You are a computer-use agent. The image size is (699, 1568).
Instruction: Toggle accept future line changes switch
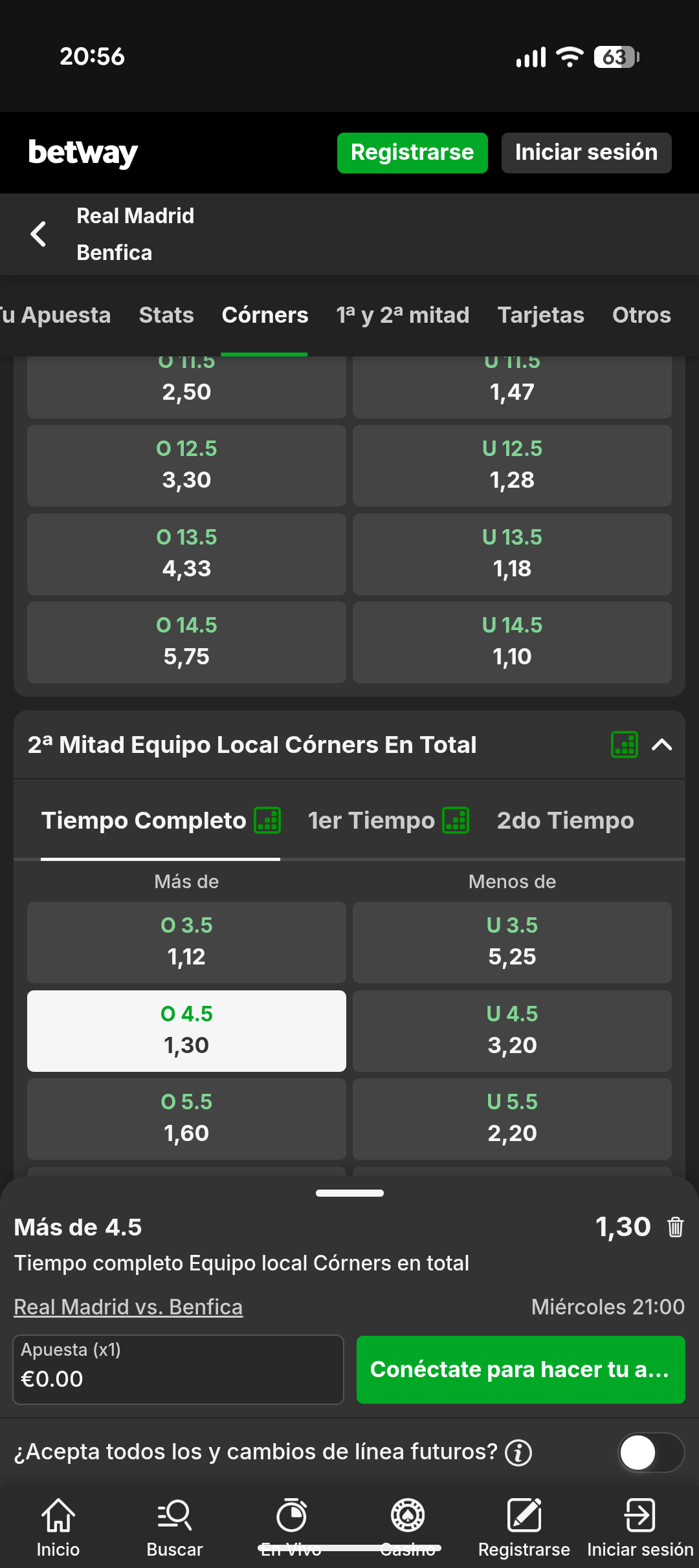(x=650, y=1452)
